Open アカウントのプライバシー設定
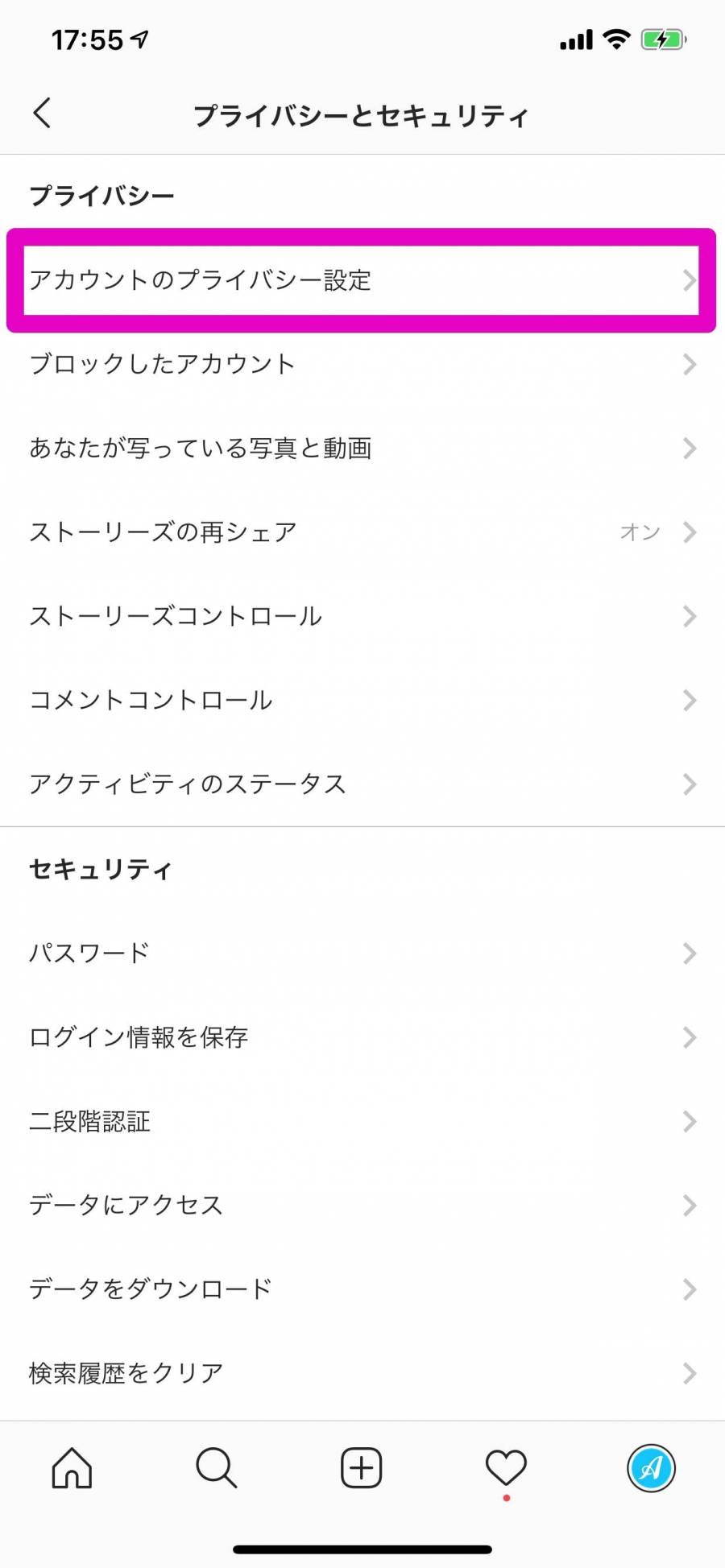 (362, 280)
